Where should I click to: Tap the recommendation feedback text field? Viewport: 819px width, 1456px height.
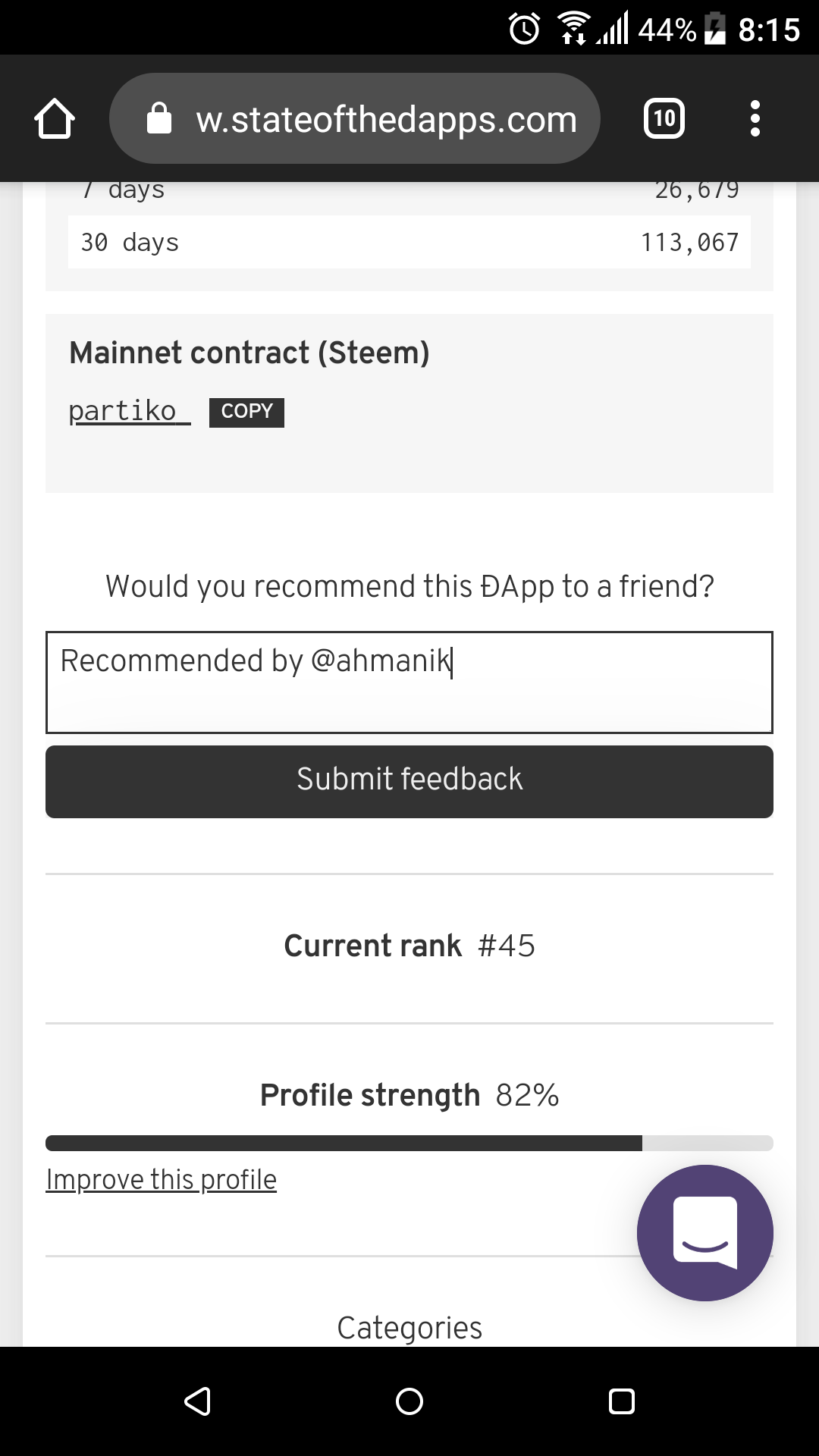tap(409, 682)
